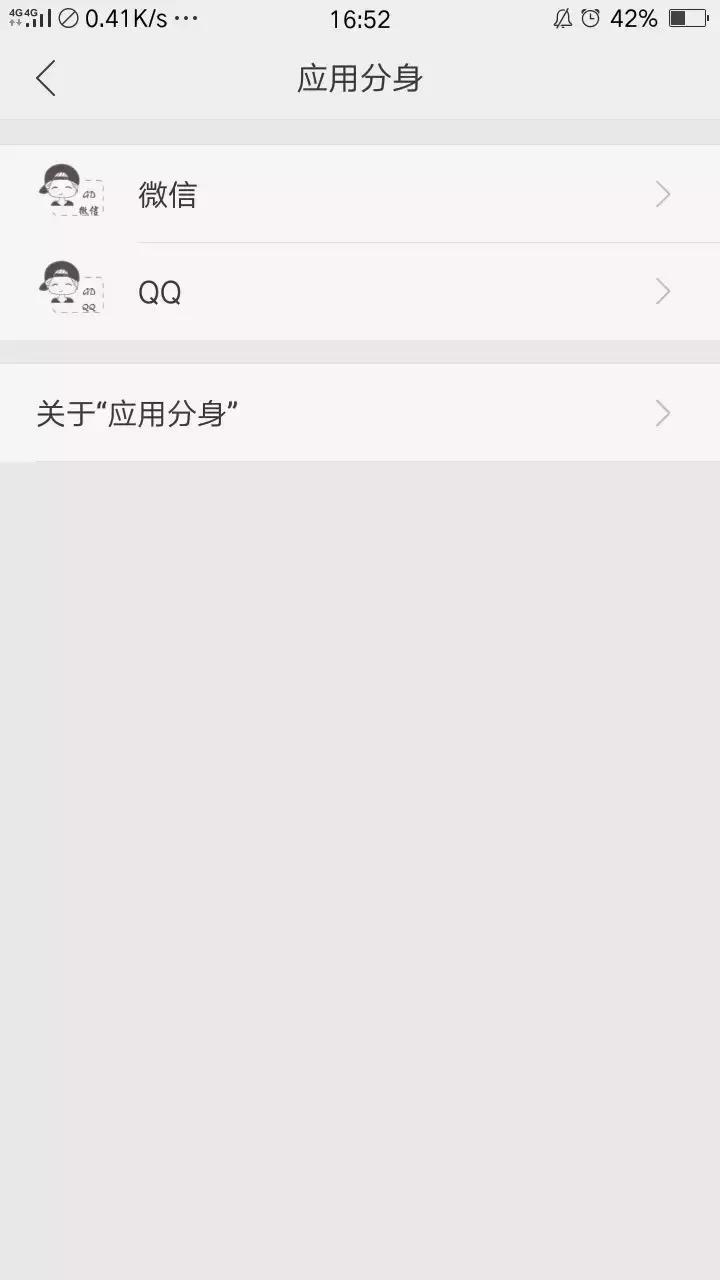The width and height of the screenshot is (720, 1280).
Task: Tap the muted notification bell icon
Action: point(562,17)
